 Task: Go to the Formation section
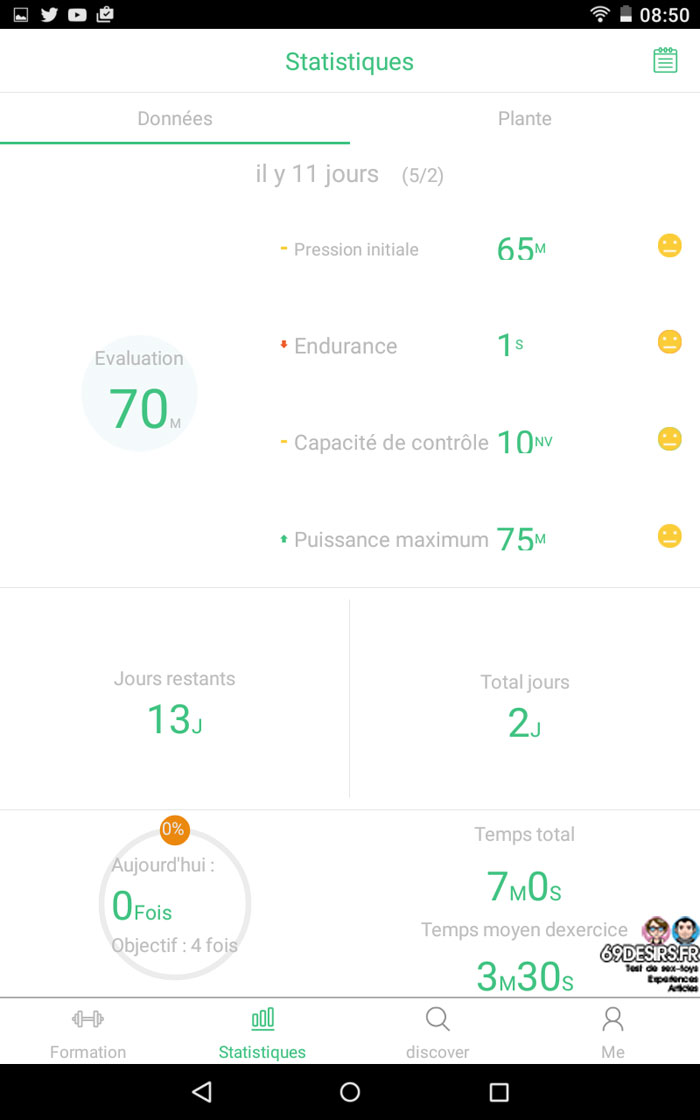(88, 1032)
